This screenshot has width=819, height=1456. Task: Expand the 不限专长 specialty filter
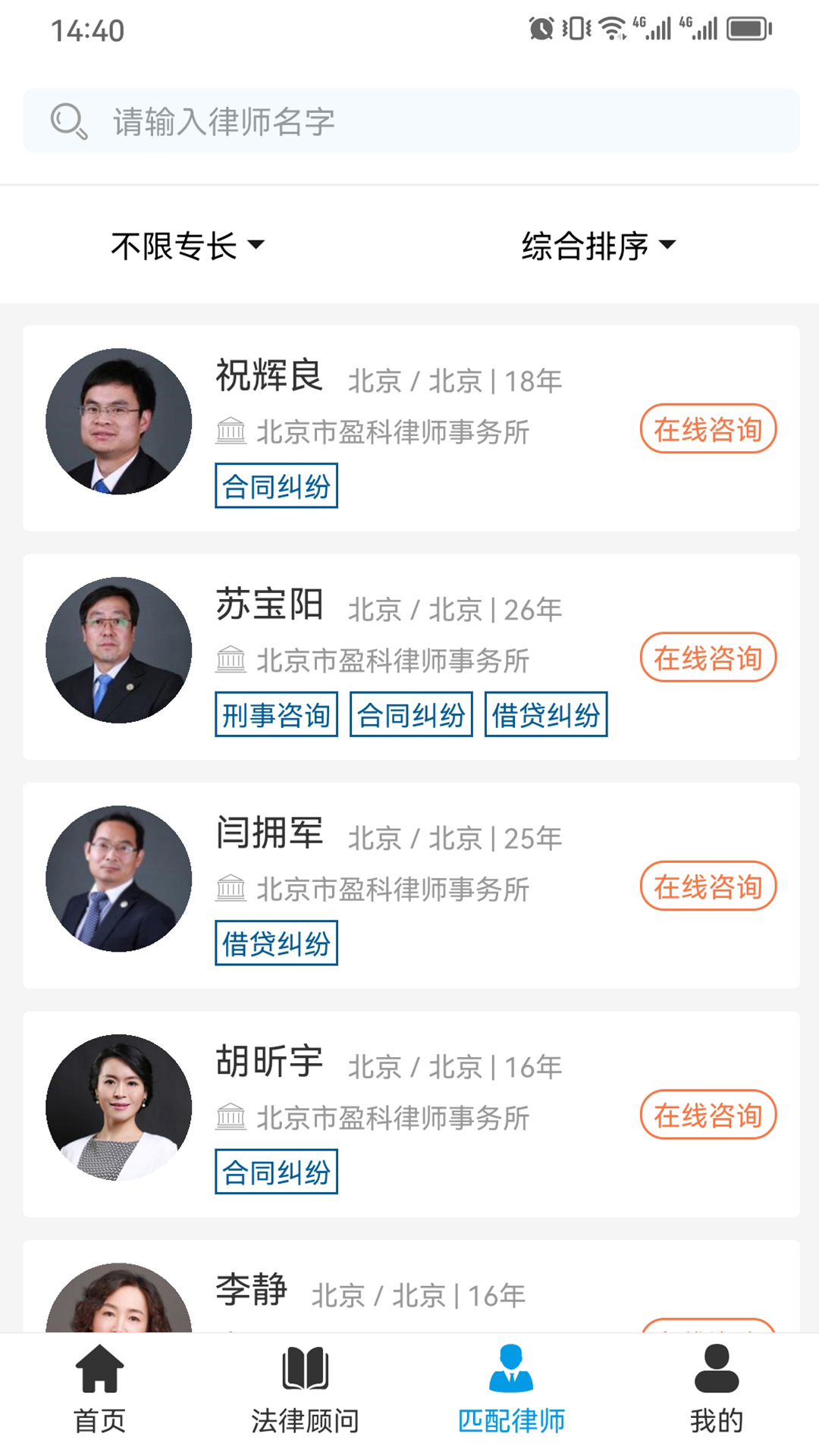point(187,246)
